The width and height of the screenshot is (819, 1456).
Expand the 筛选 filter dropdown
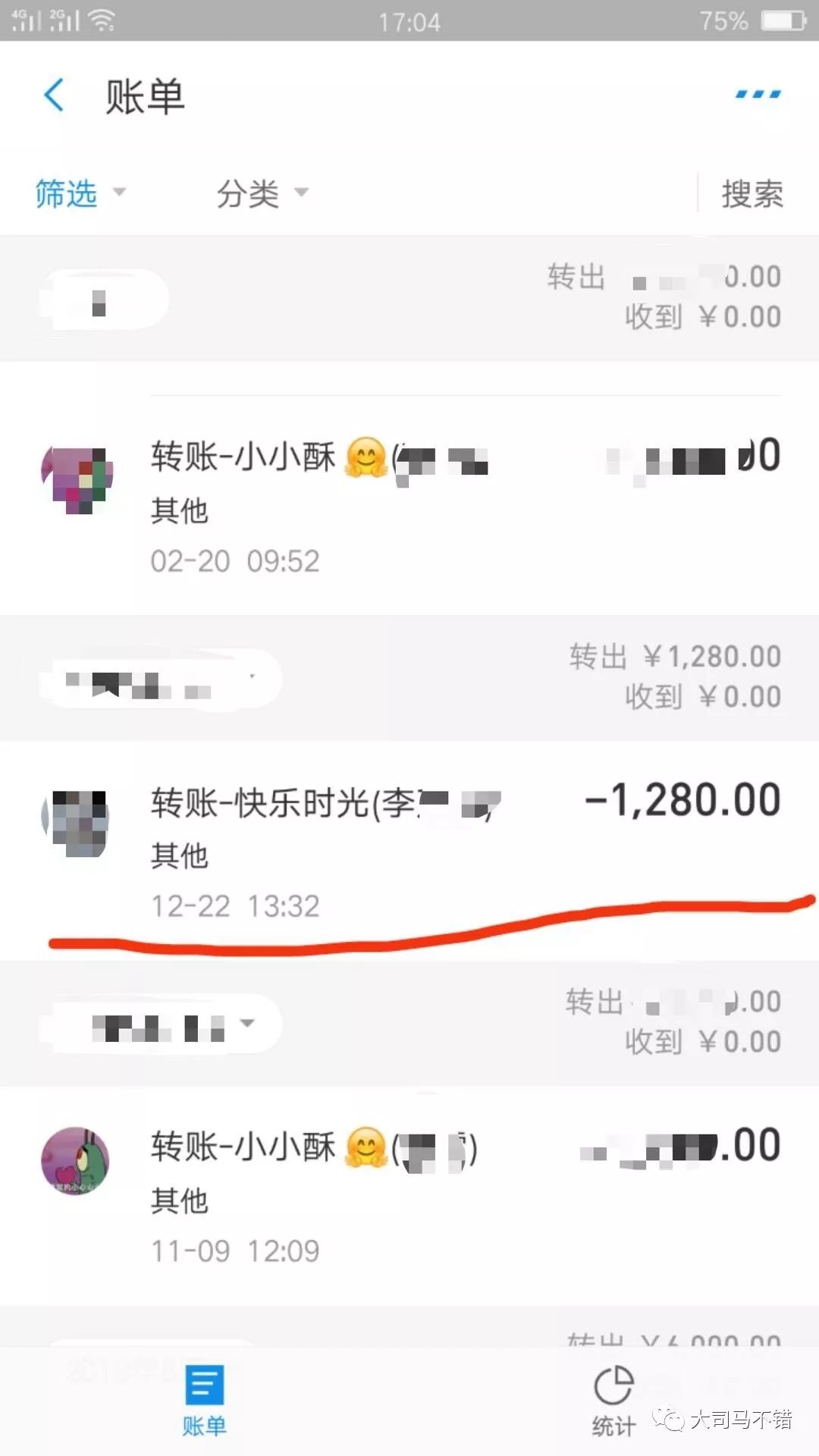point(80,193)
